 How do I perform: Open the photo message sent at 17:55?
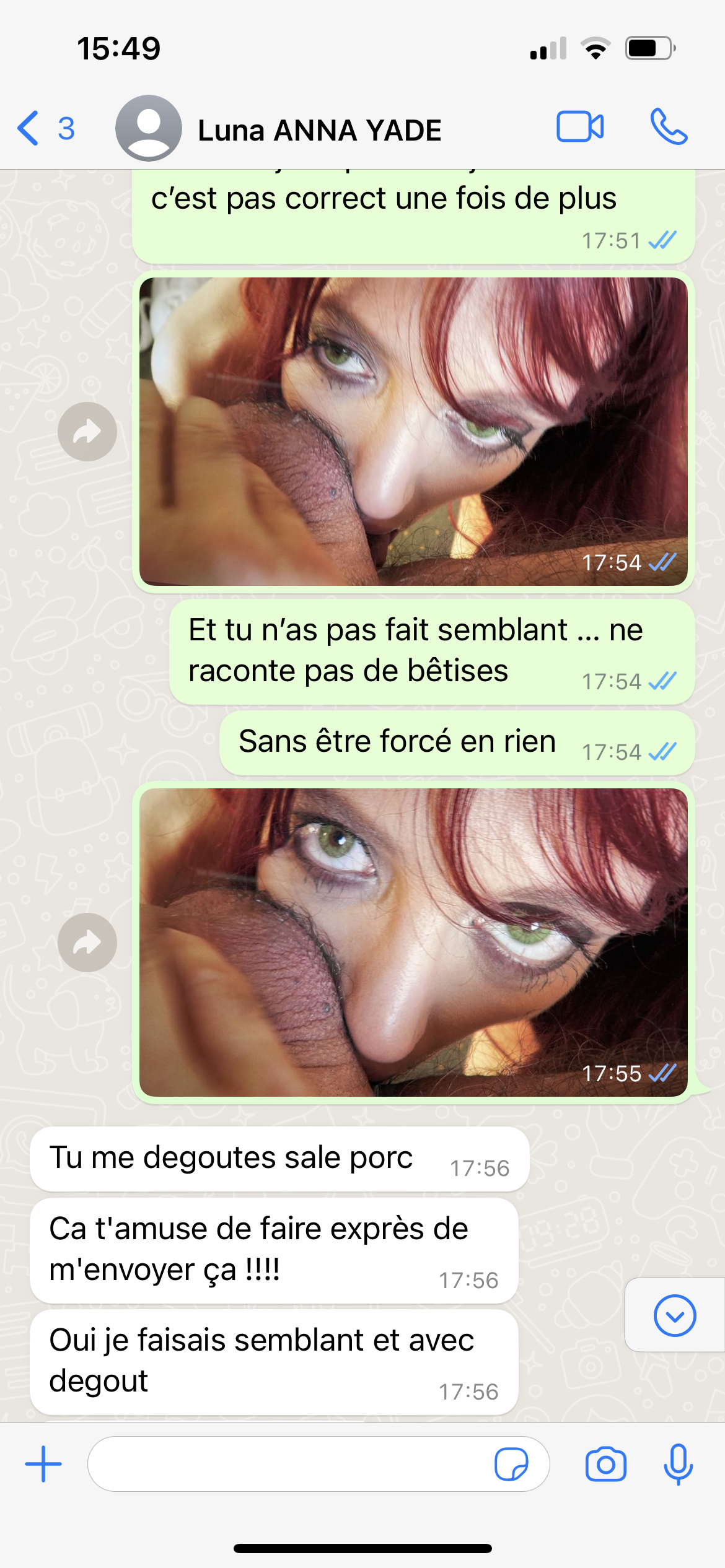[413, 943]
